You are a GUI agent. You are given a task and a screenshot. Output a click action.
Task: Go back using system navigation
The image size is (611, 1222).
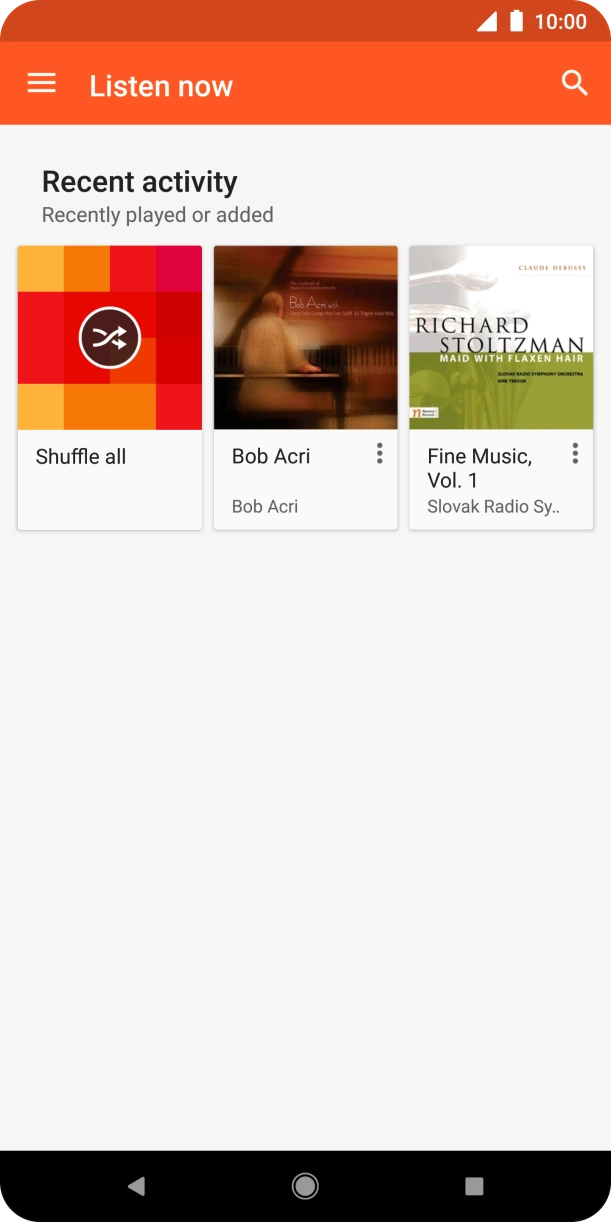click(x=137, y=1186)
